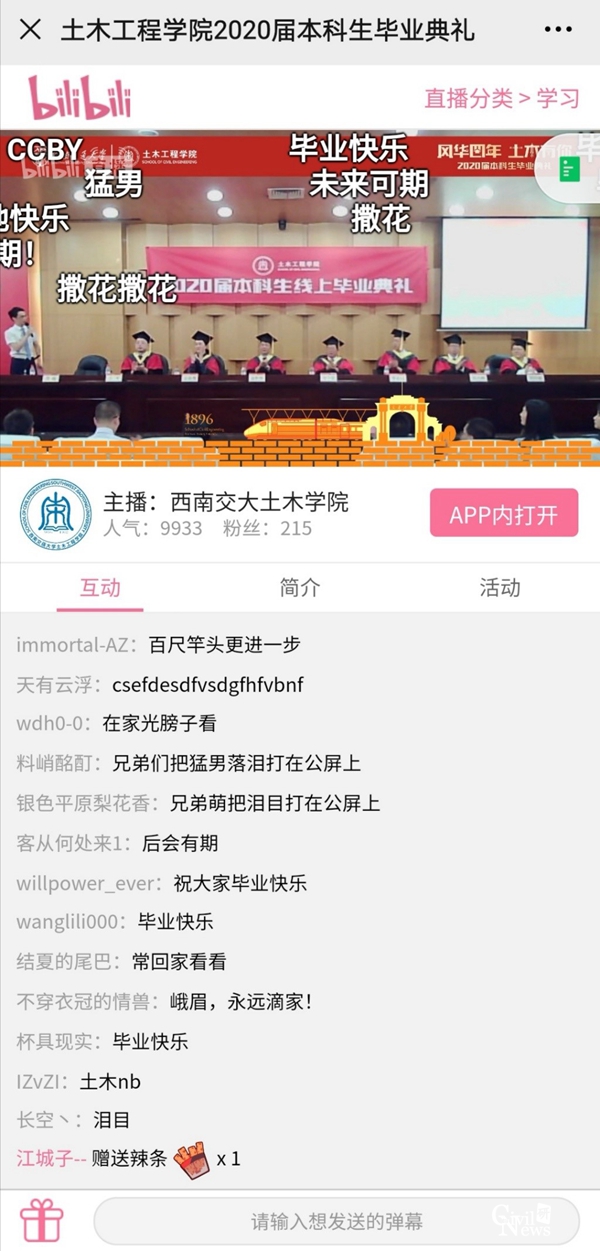This screenshot has width=600, height=1251.
Task: Open the three-dot overflow menu
Action: pos(558,30)
